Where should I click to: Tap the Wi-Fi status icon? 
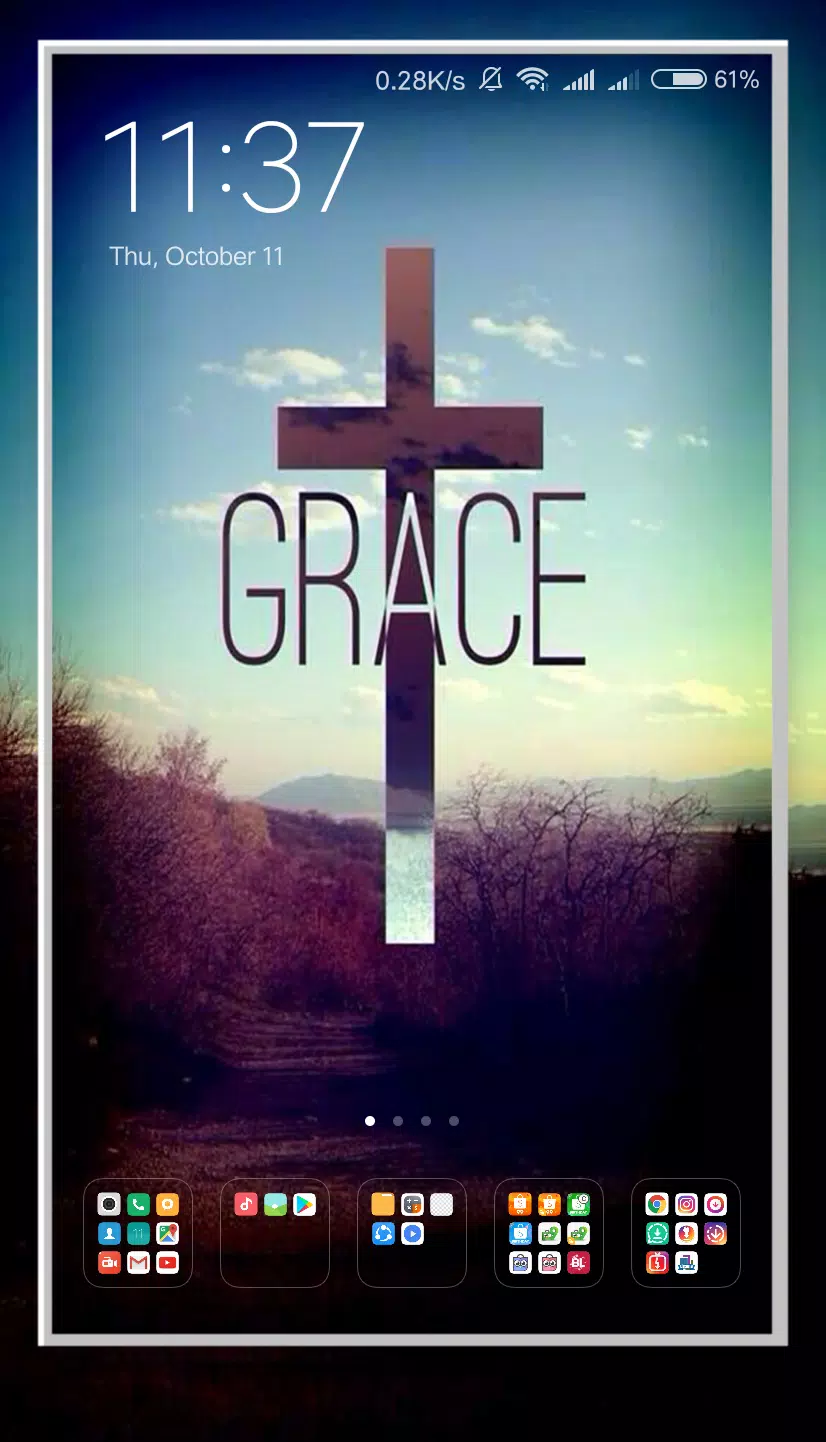coord(534,78)
